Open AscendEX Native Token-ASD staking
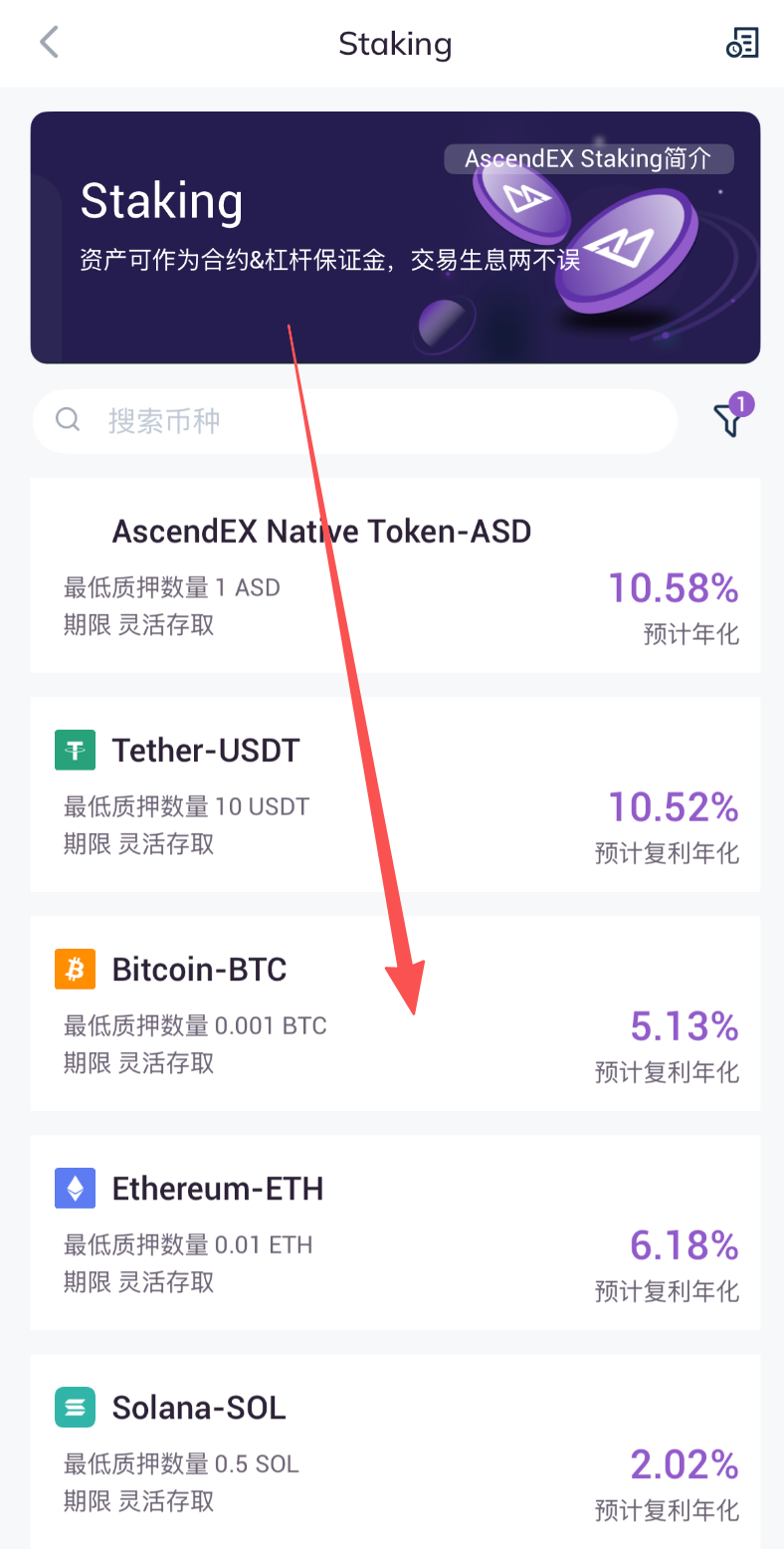The height and width of the screenshot is (1549, 784). coord(395,575)
